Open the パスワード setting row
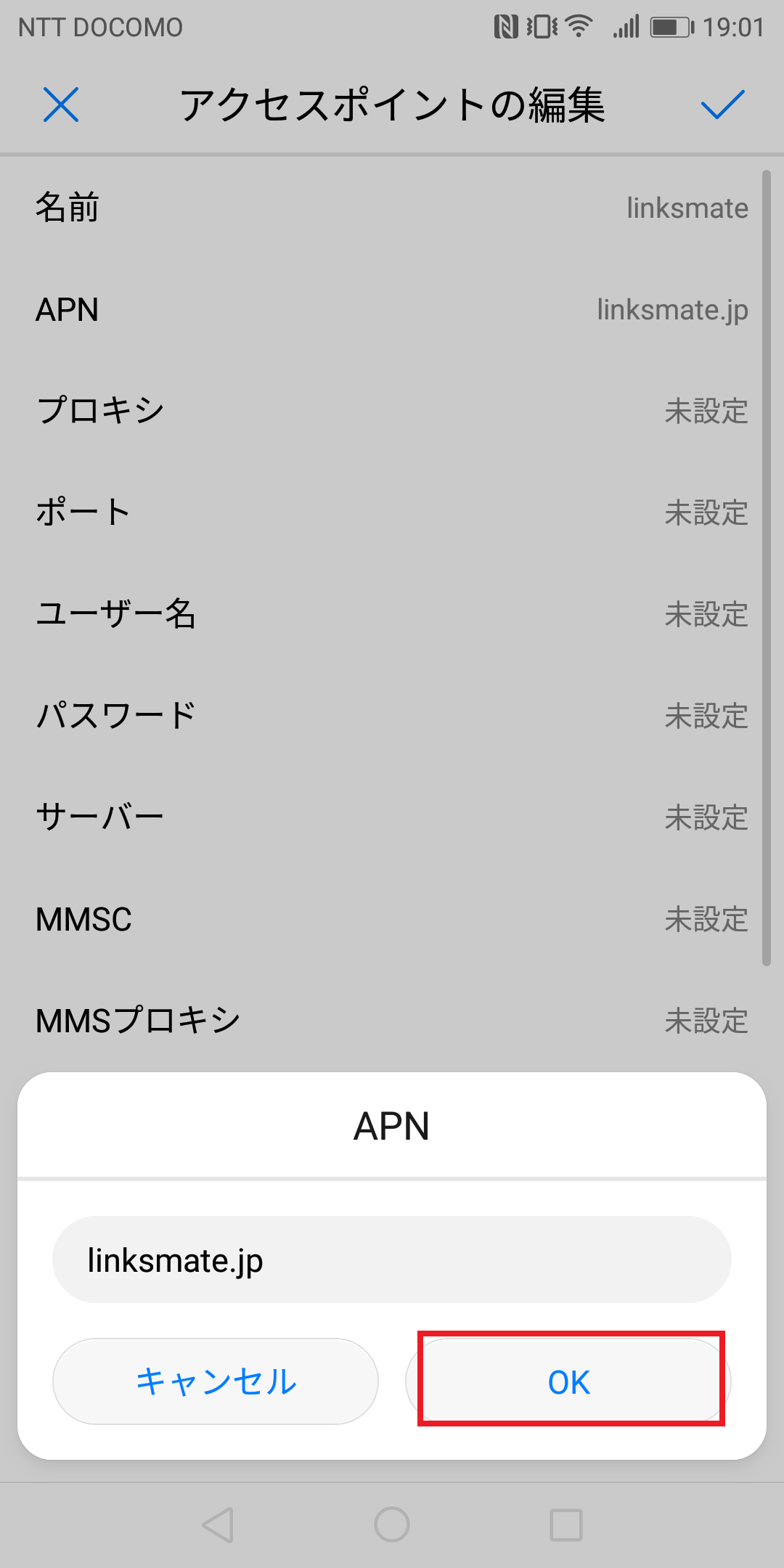Screen dimensions: 784x1568 (x=392, y=716)
